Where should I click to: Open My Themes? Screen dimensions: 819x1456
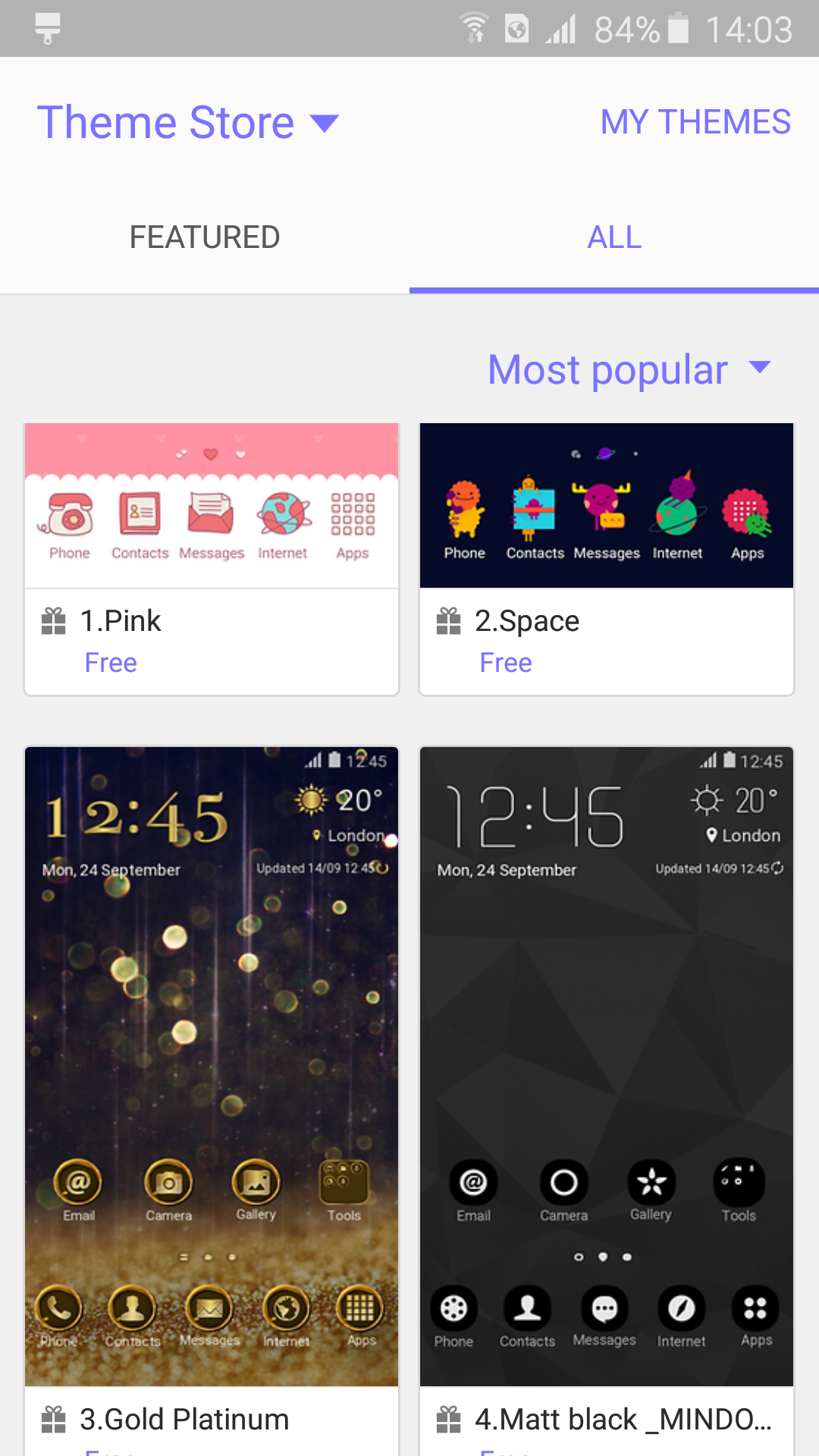point(695,122)
